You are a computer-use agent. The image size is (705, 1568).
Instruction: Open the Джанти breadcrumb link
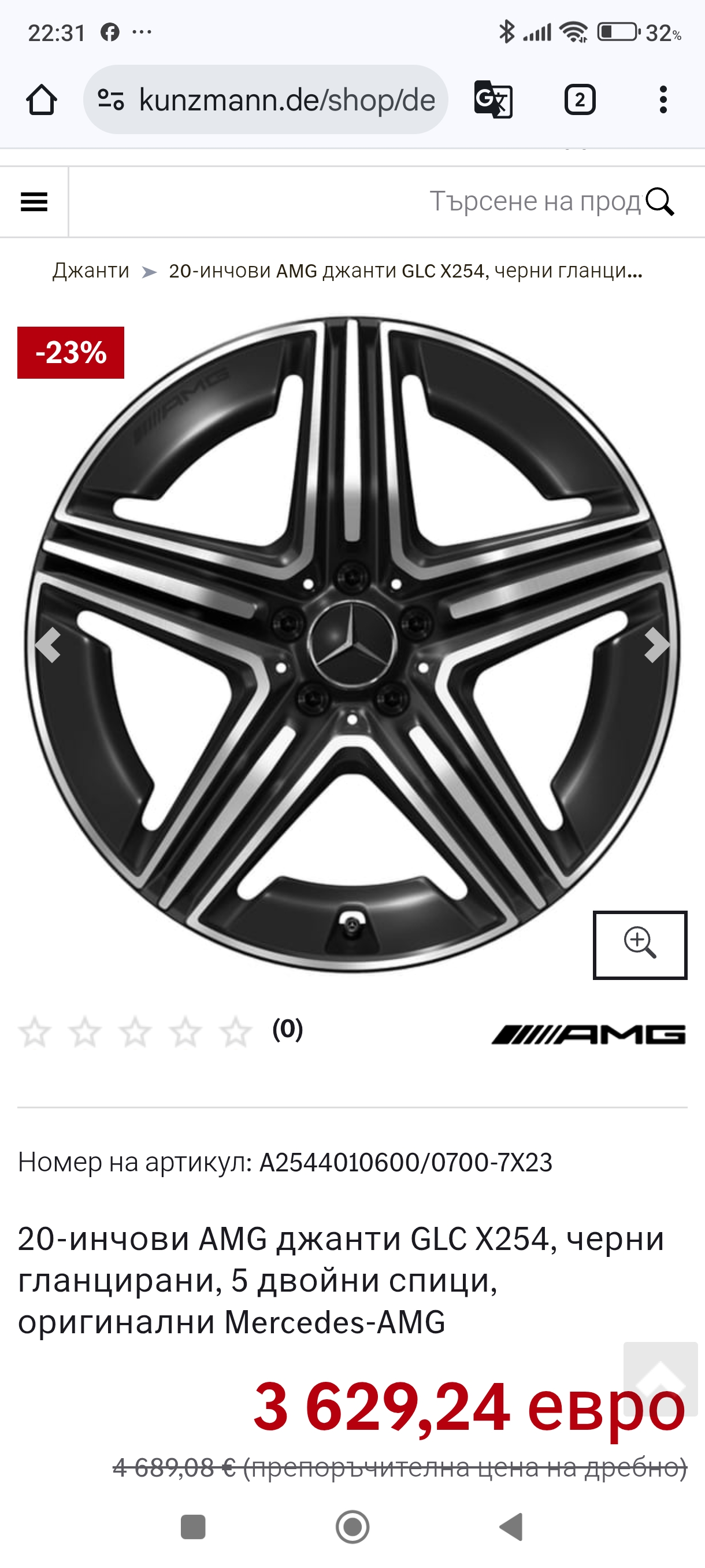point(91,271)
